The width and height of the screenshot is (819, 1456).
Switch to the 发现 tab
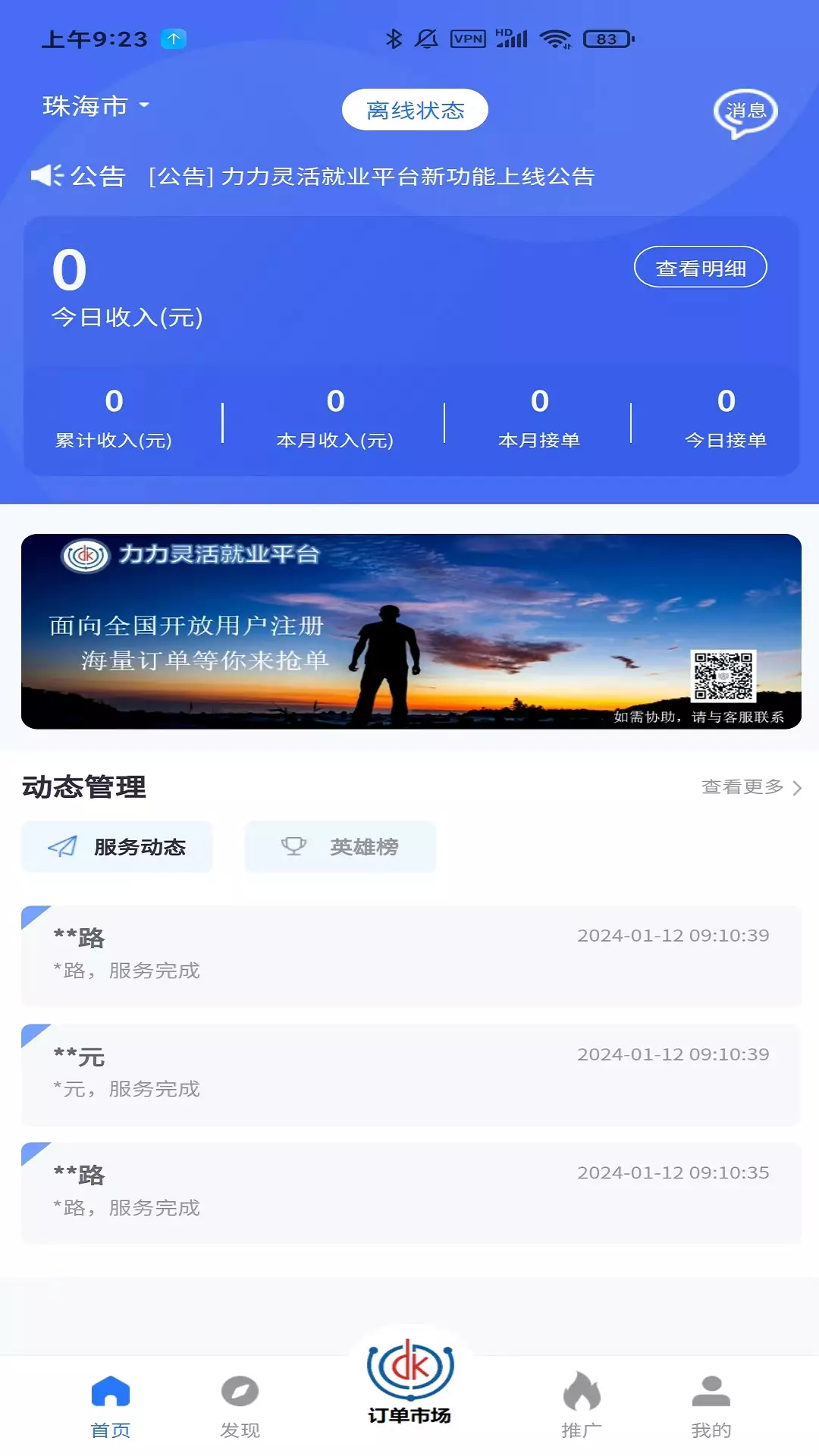[240, 1407]
